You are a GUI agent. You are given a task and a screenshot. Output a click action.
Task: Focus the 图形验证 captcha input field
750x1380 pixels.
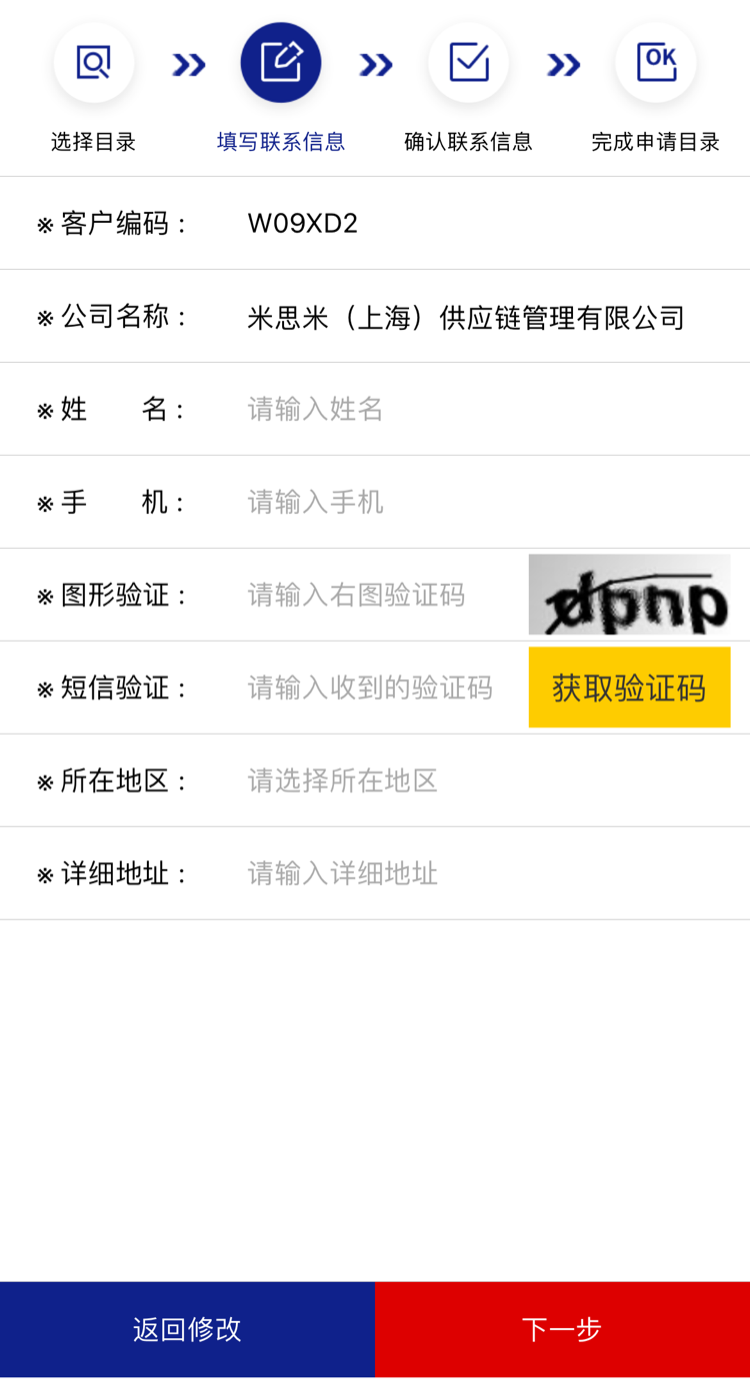380,596
